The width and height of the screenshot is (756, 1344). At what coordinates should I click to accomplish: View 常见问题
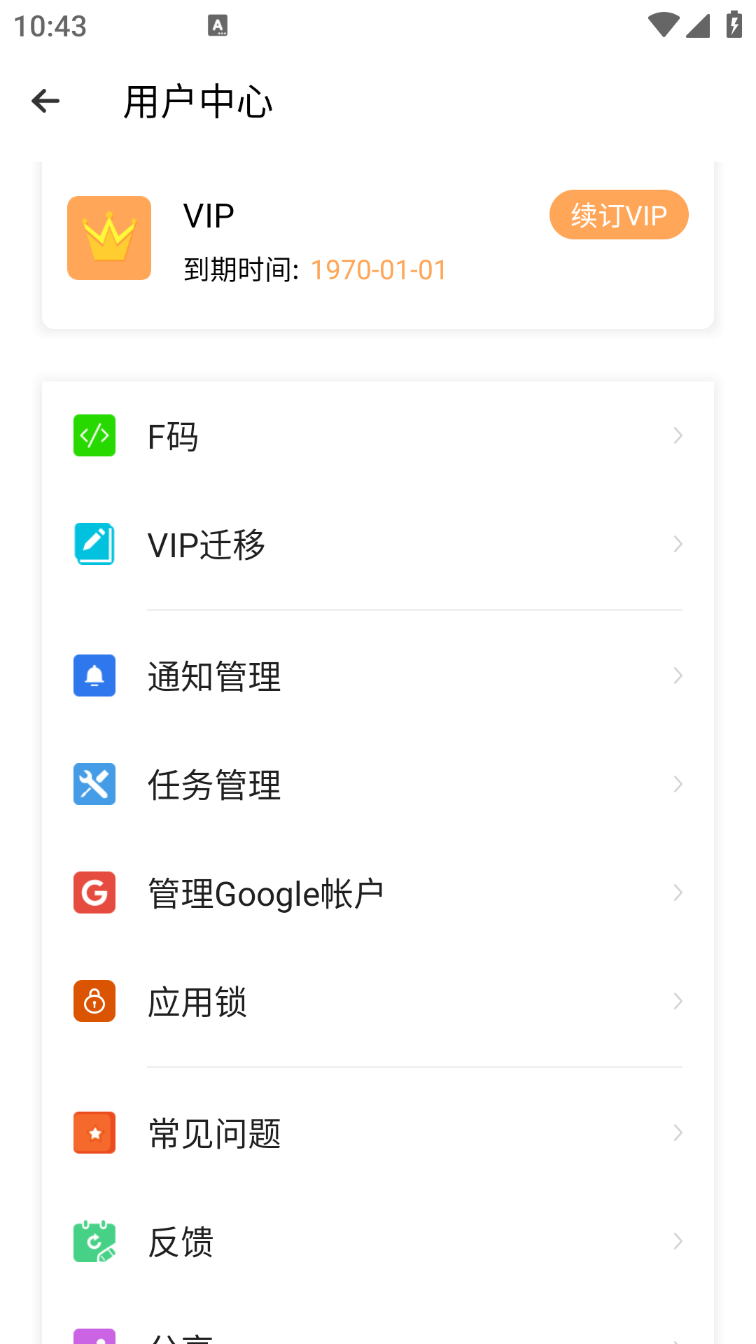377,1133
